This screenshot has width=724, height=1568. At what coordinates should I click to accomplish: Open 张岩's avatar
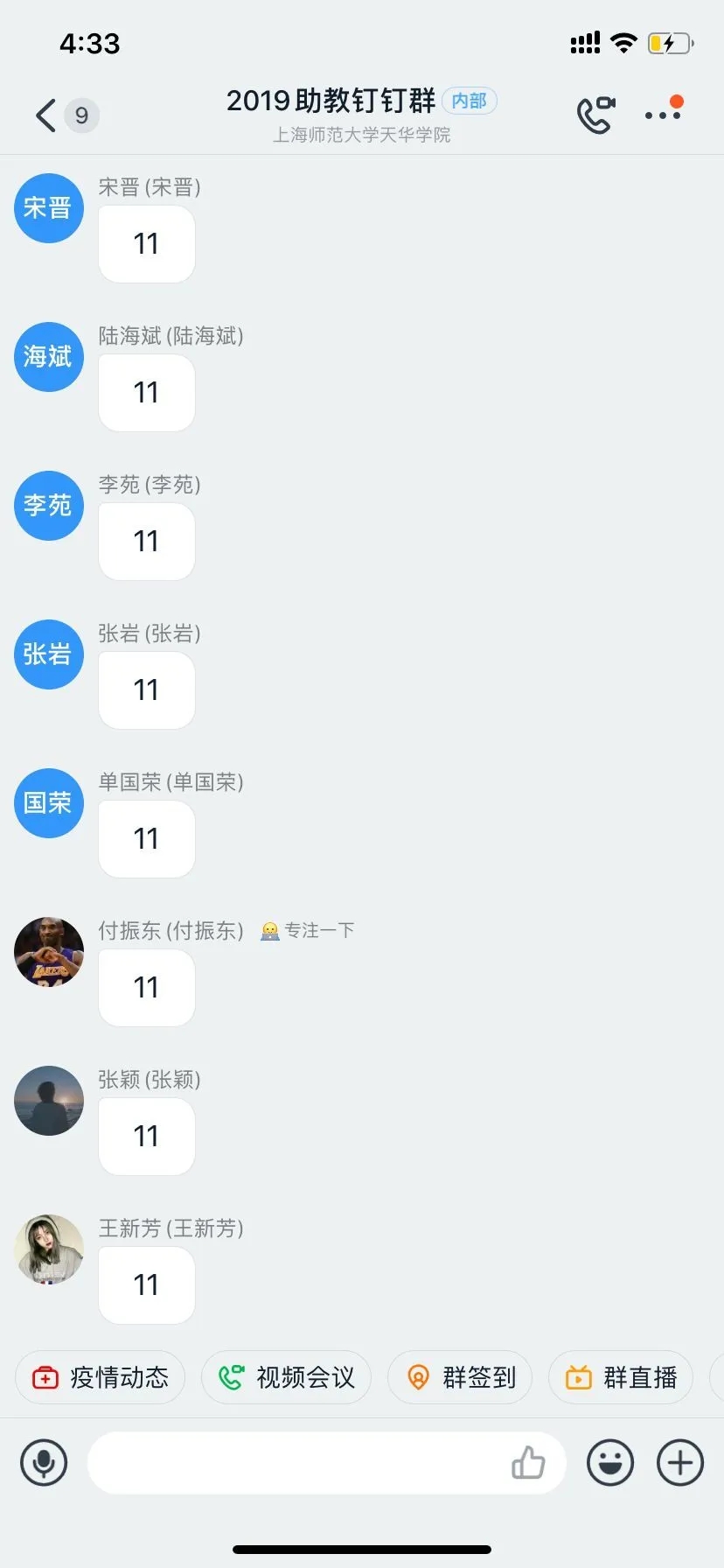coord(49,654)
